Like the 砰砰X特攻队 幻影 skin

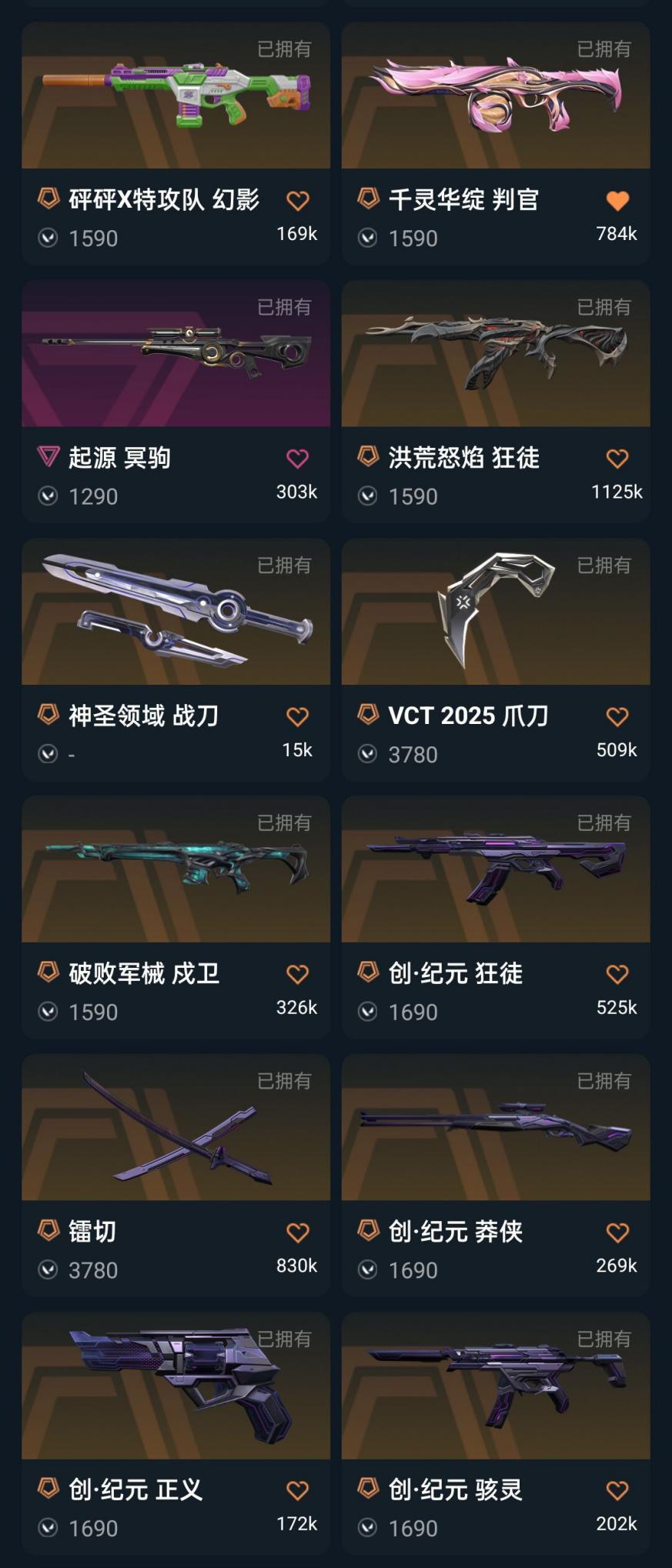(298, 202)
